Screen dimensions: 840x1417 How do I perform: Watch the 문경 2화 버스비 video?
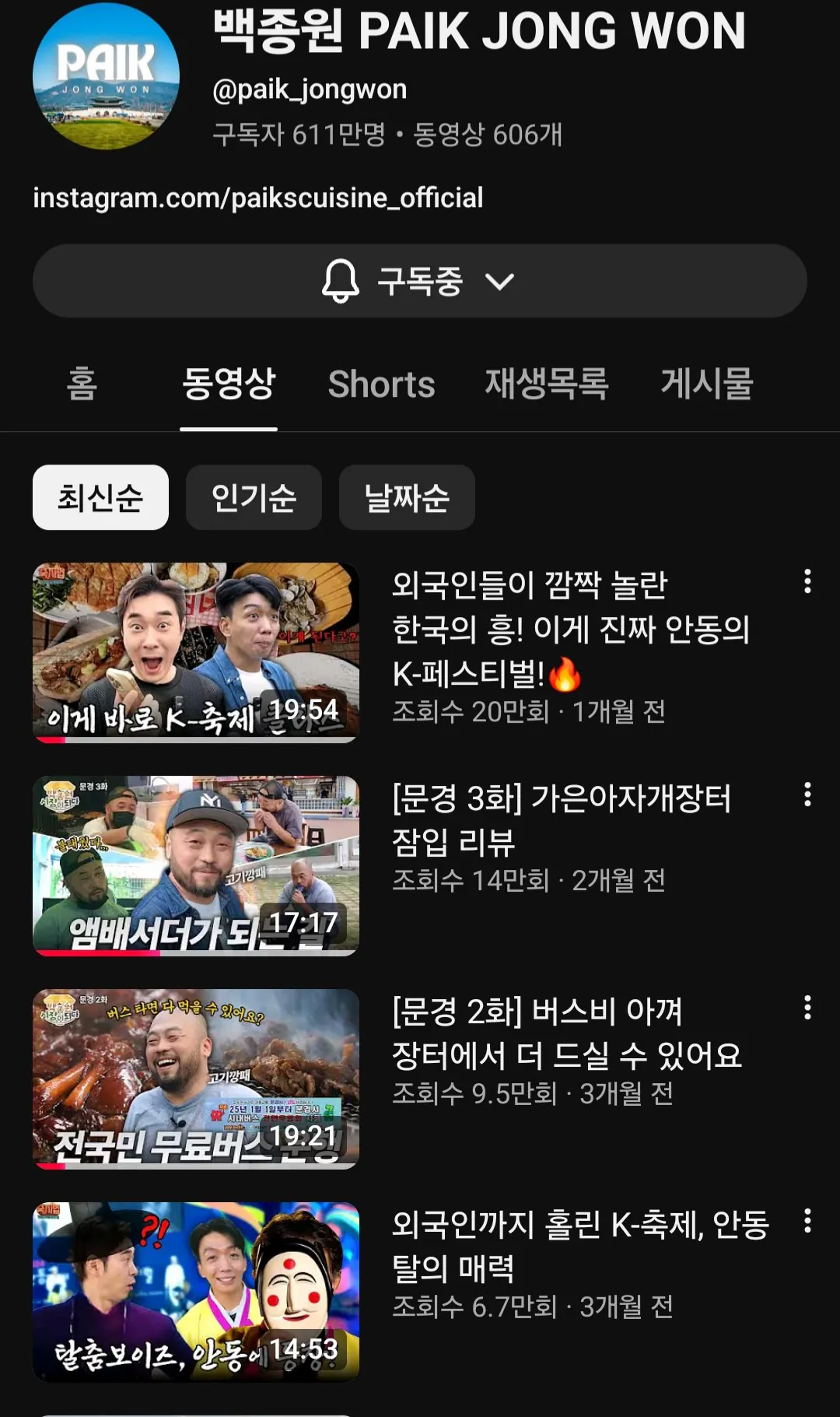(196, 1079)
